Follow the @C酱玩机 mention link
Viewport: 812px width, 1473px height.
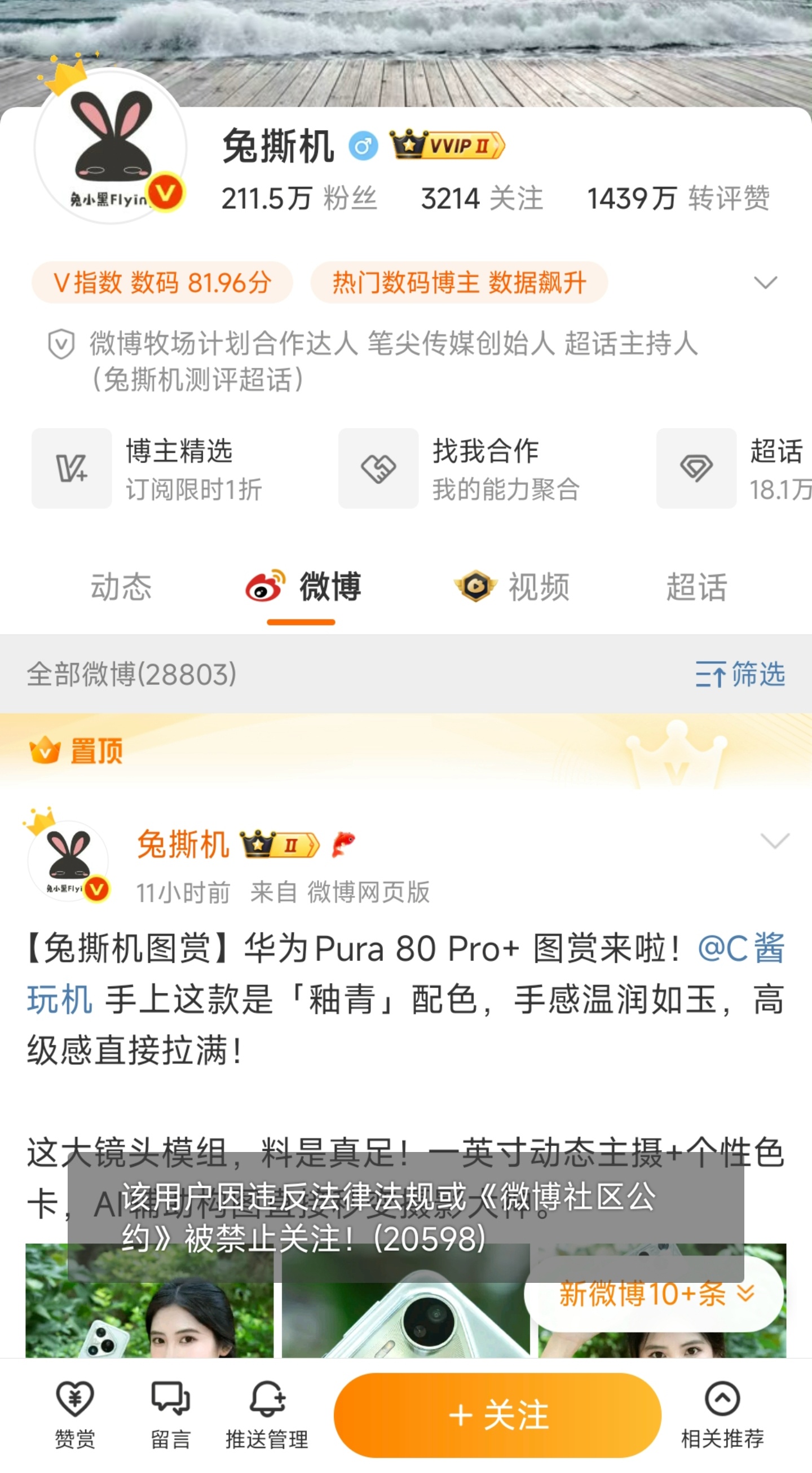click(740, 948)
